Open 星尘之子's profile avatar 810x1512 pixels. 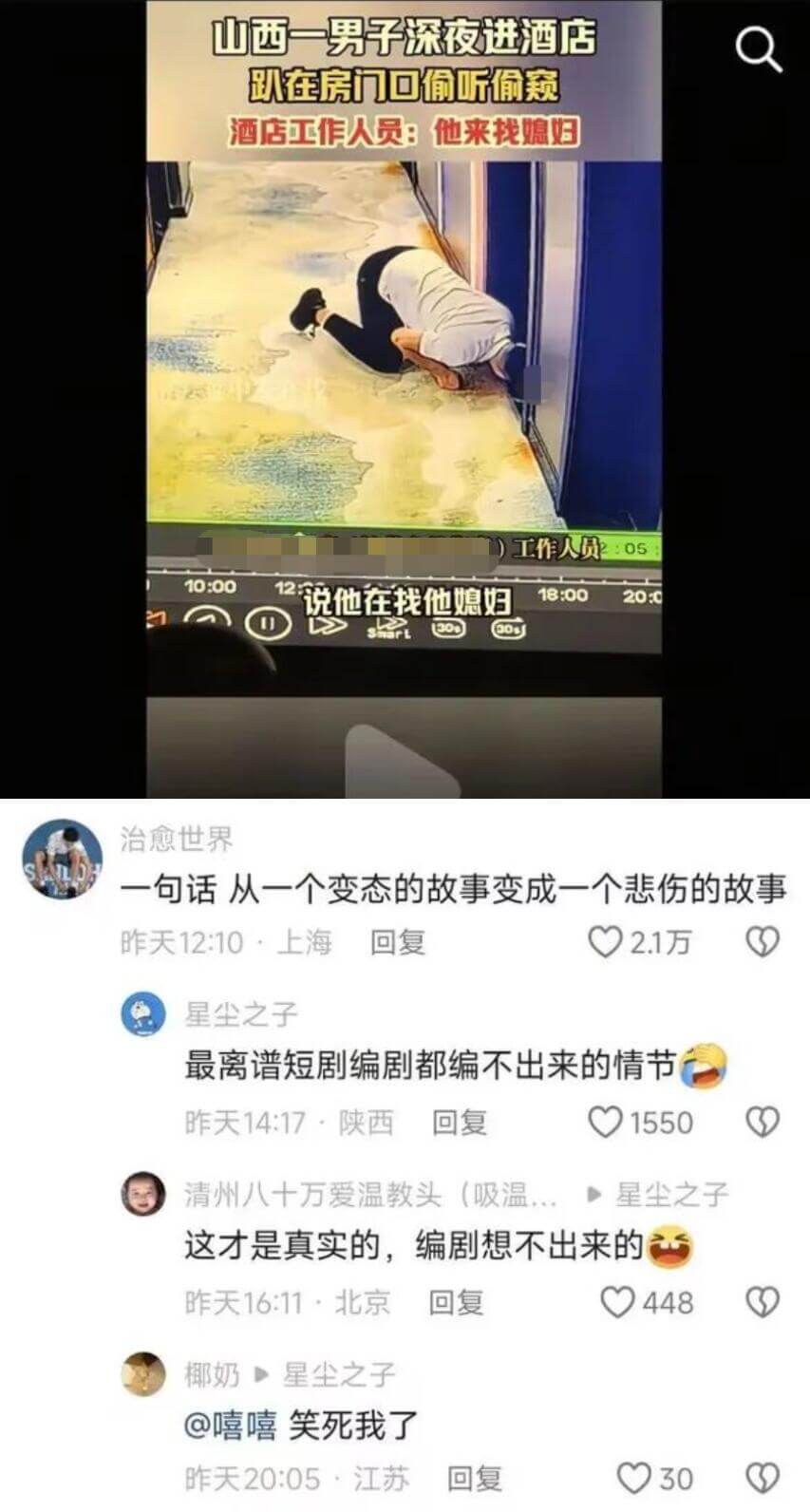[142, 1015]
